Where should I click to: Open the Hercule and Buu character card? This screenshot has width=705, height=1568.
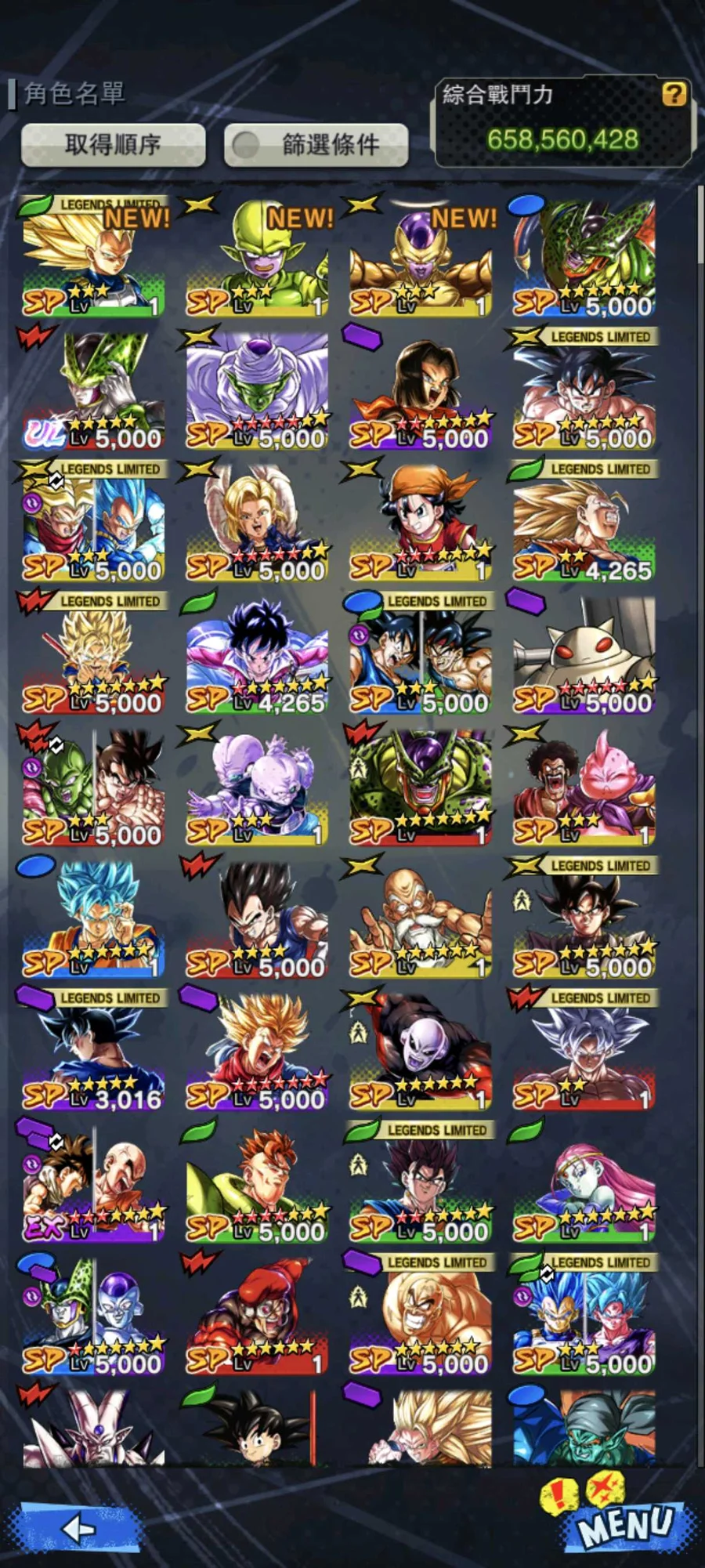584,788
